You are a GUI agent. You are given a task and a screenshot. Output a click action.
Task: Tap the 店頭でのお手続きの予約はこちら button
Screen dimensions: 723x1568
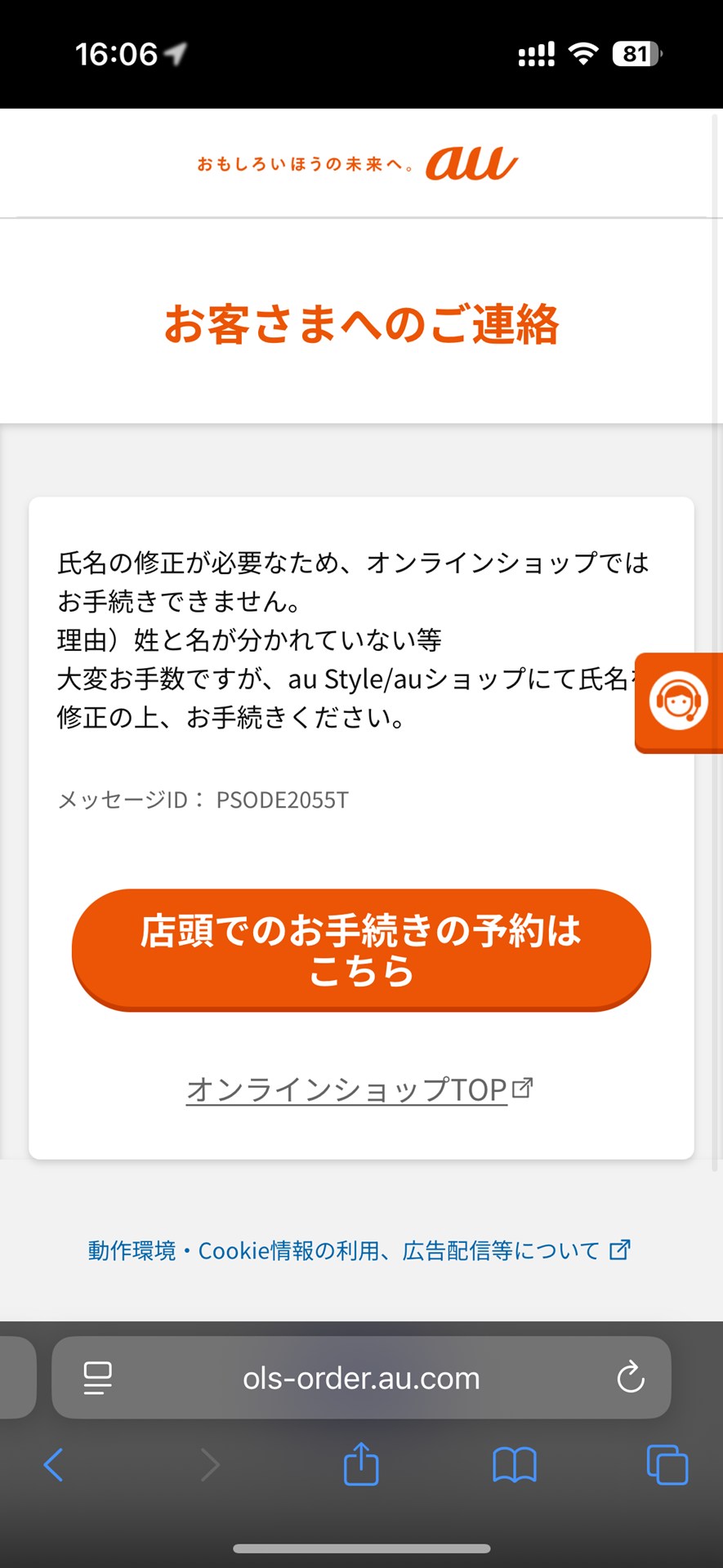pos(361,951)
